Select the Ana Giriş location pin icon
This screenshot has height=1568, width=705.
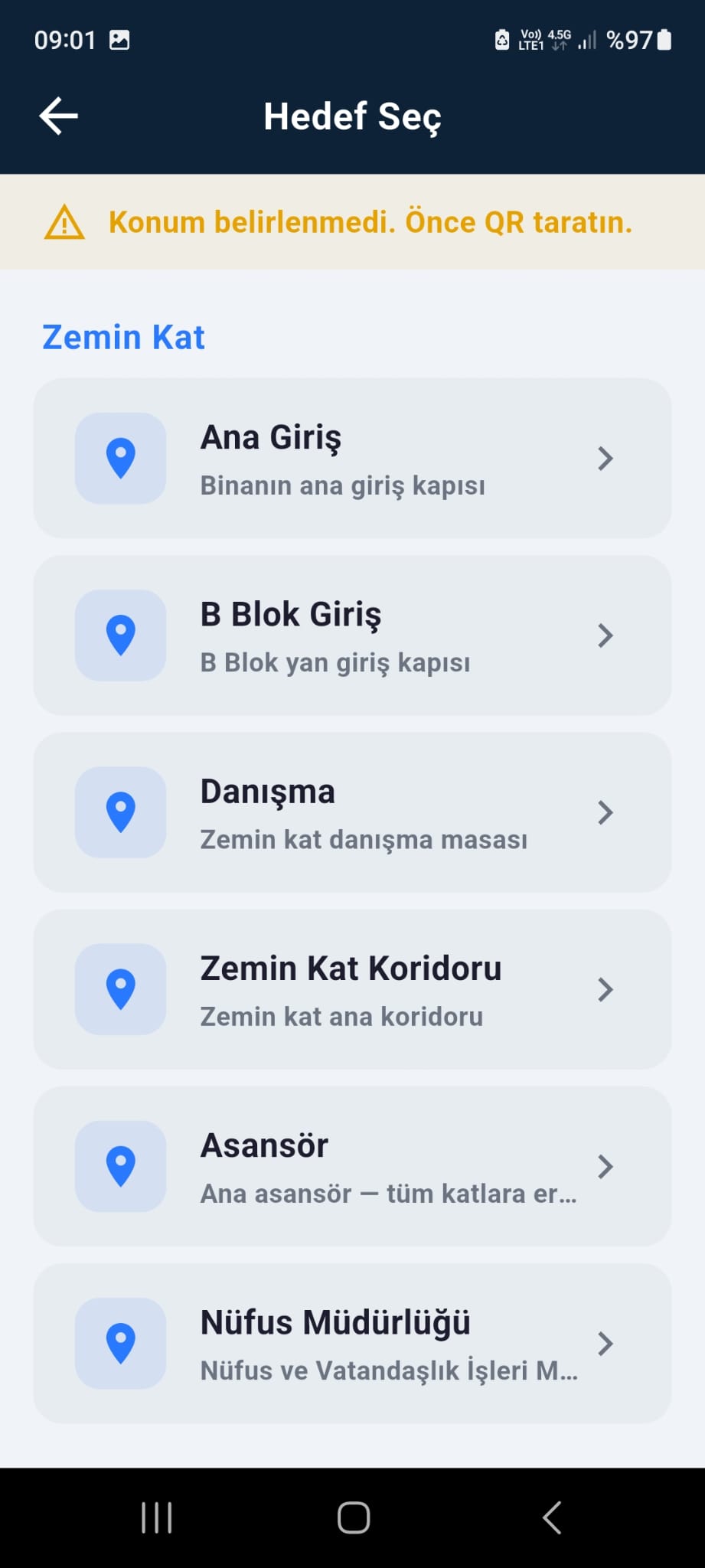(x=120, y=459)
